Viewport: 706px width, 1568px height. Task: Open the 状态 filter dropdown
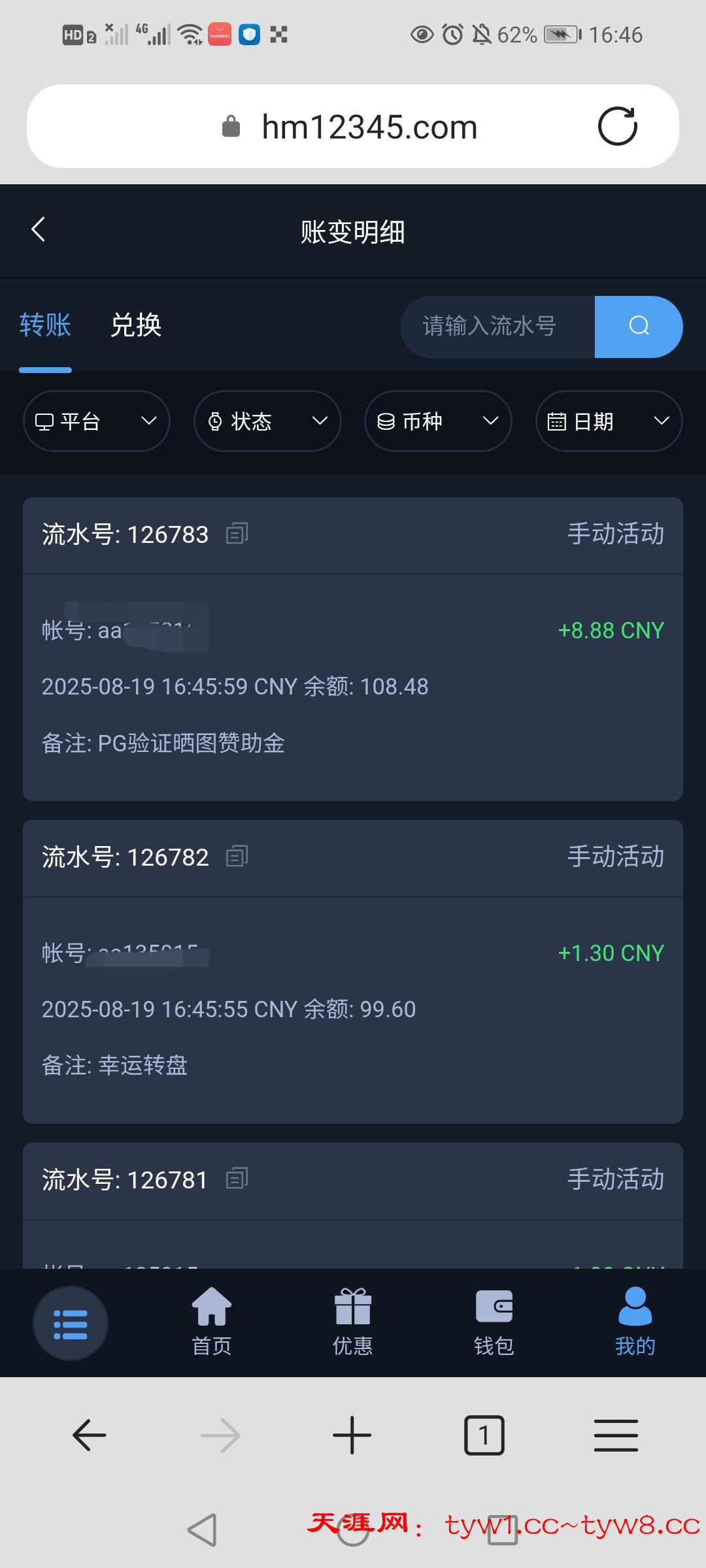267,421
